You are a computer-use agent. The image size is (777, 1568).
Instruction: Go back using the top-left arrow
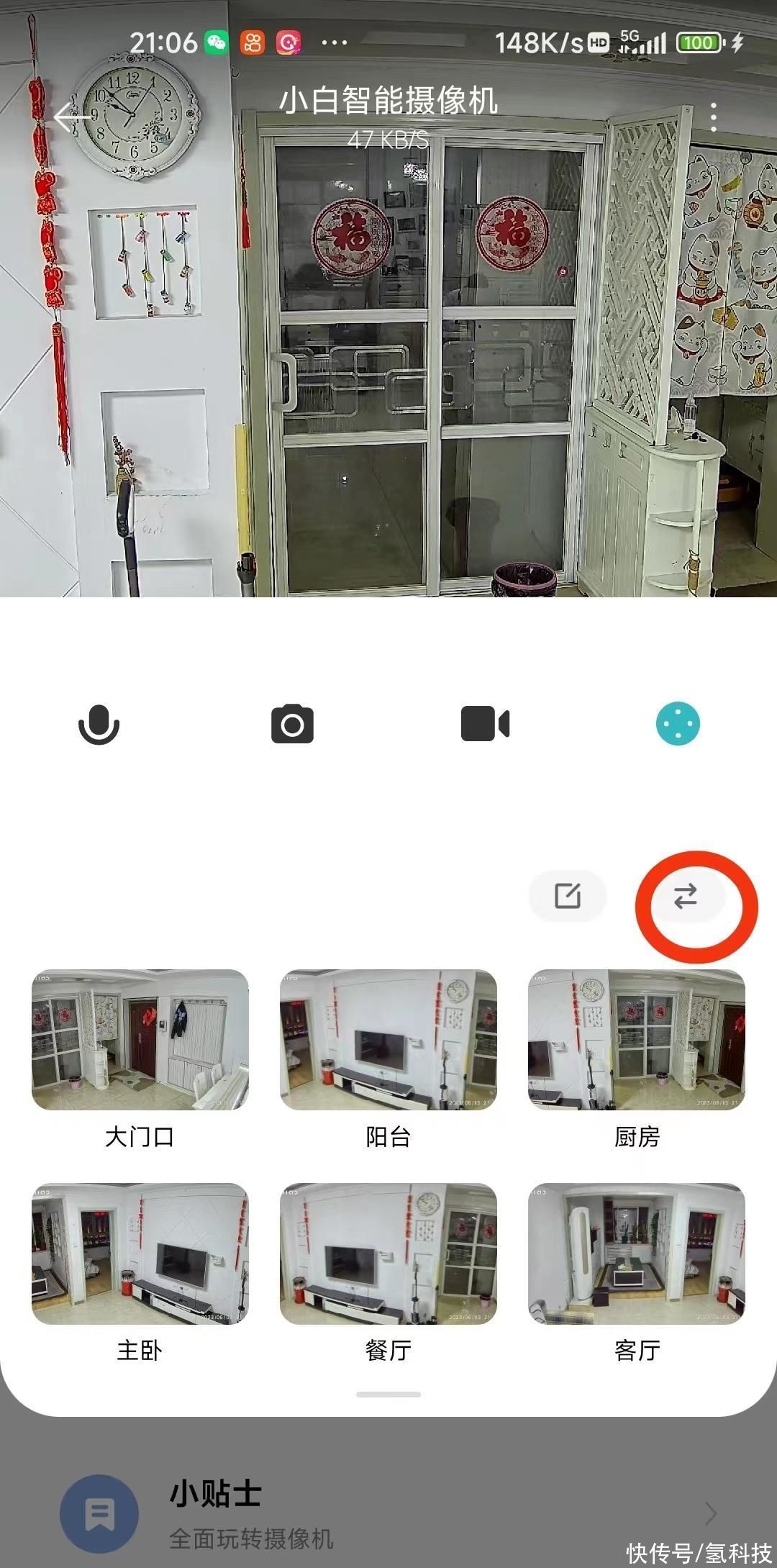tap(71, 117)
